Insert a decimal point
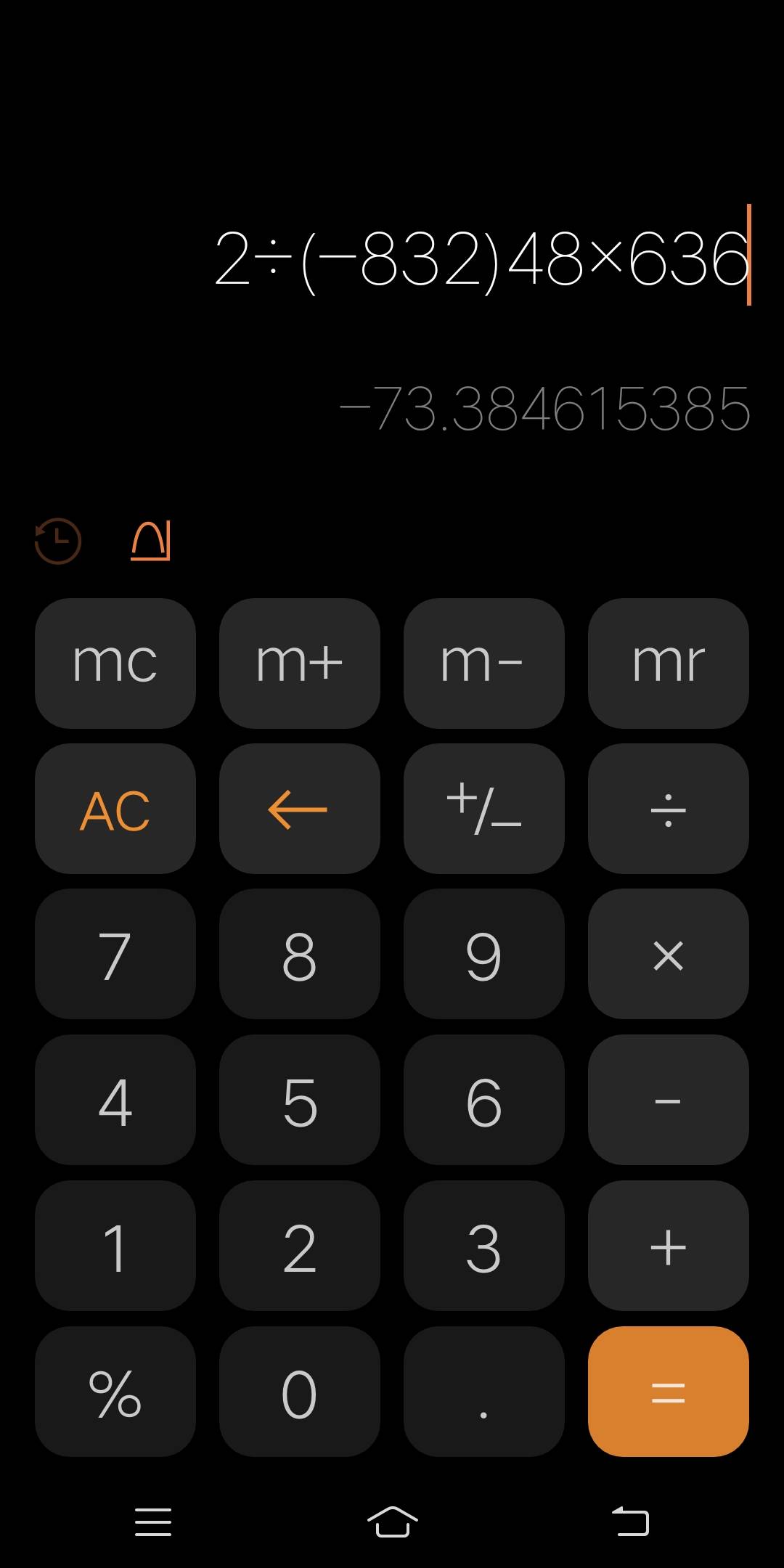Viewport: 784px width, 1568px height. click(484, 1392)
